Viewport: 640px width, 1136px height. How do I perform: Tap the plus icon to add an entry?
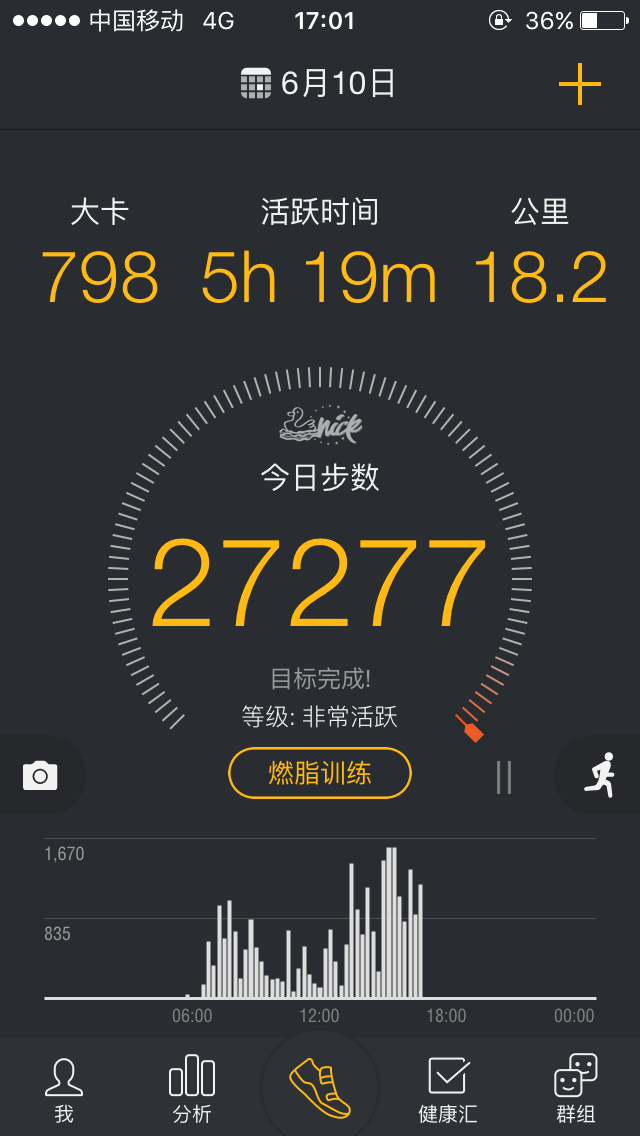[579, 84]
